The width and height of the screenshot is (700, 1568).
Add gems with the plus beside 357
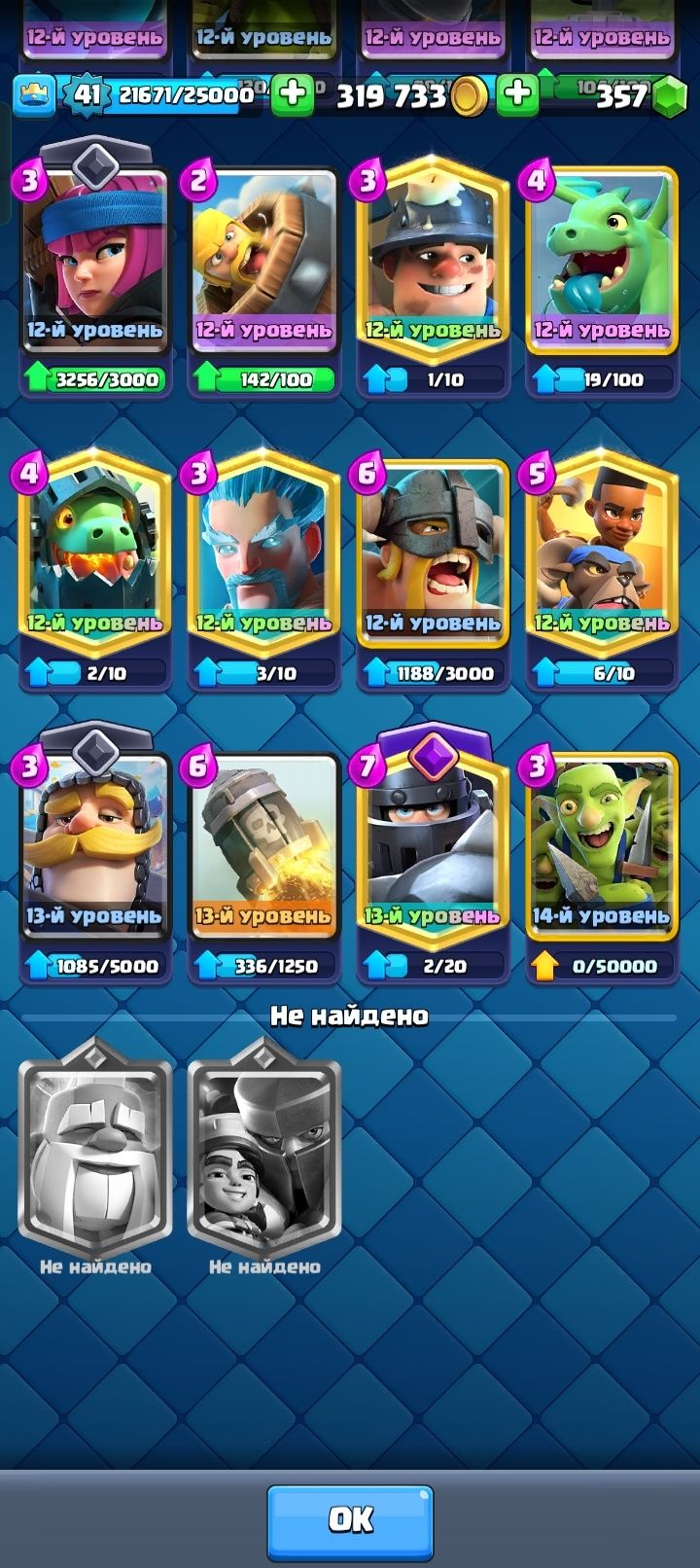tap(518, 94)
